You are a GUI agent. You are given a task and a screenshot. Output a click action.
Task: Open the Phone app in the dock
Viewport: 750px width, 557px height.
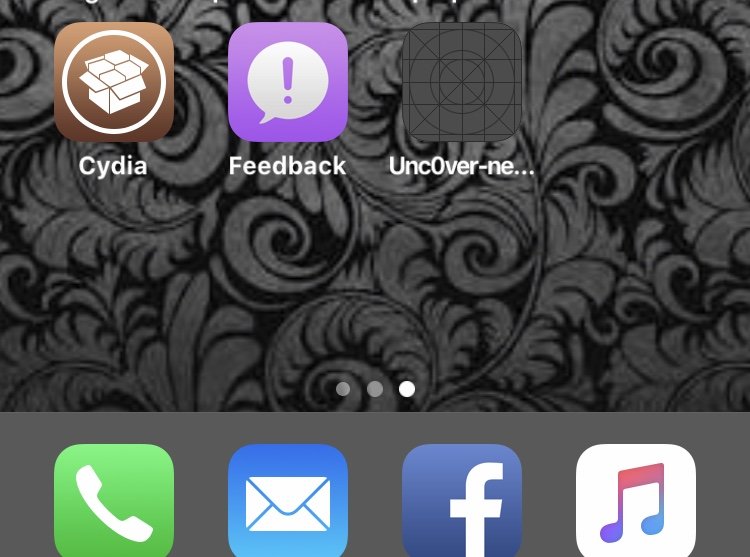pyautogui.click(x=113, y=502)
